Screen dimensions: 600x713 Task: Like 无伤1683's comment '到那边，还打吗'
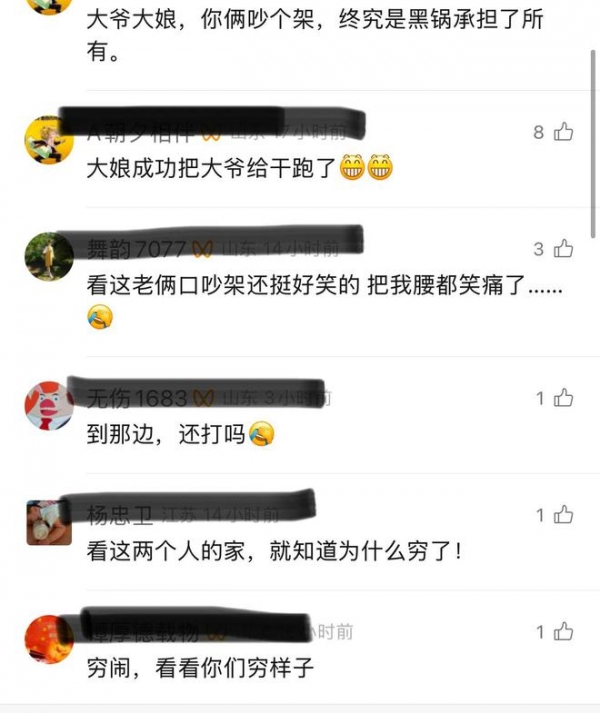[x=563, y=398]
